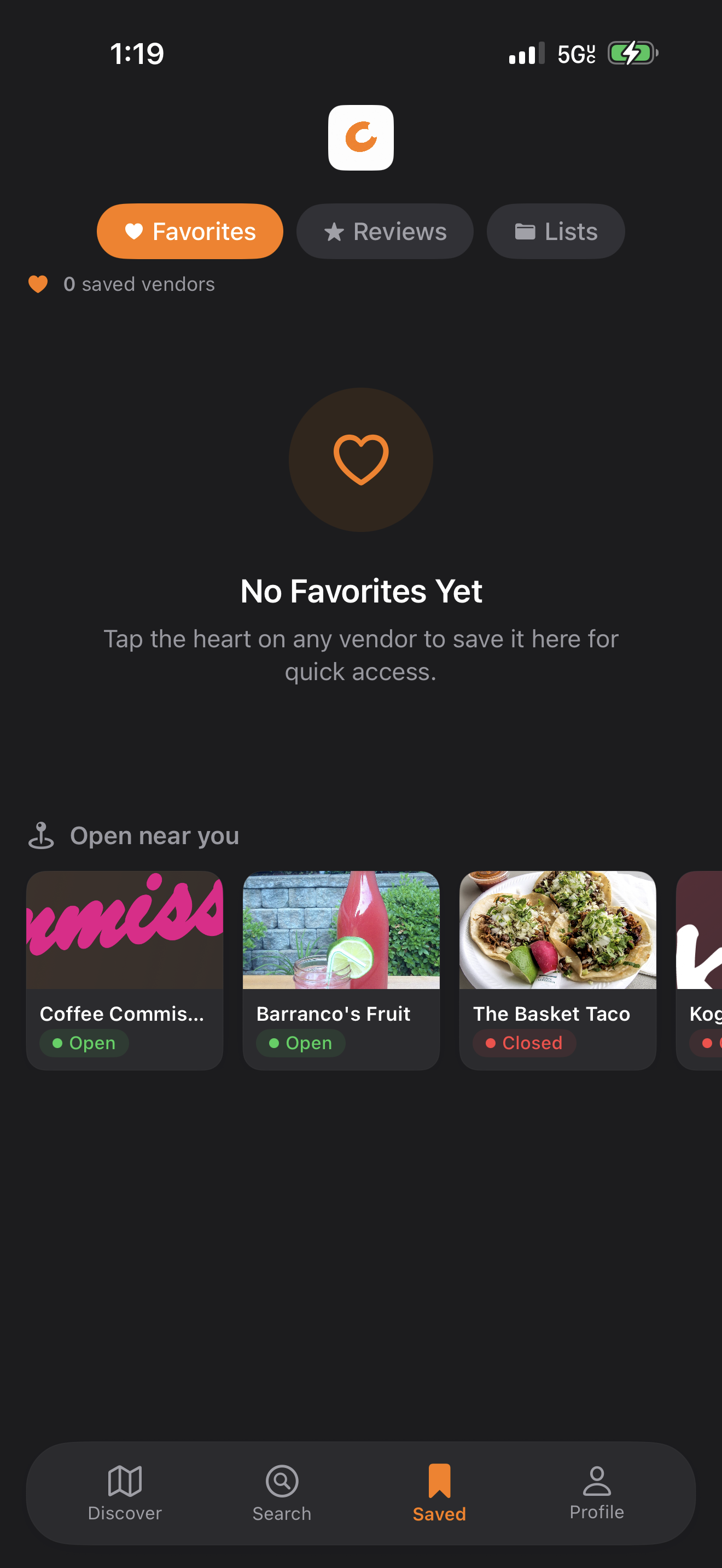Switch to the Lists tab
The width and height of the screenshot is (722, 1568).
pos(555,231)
